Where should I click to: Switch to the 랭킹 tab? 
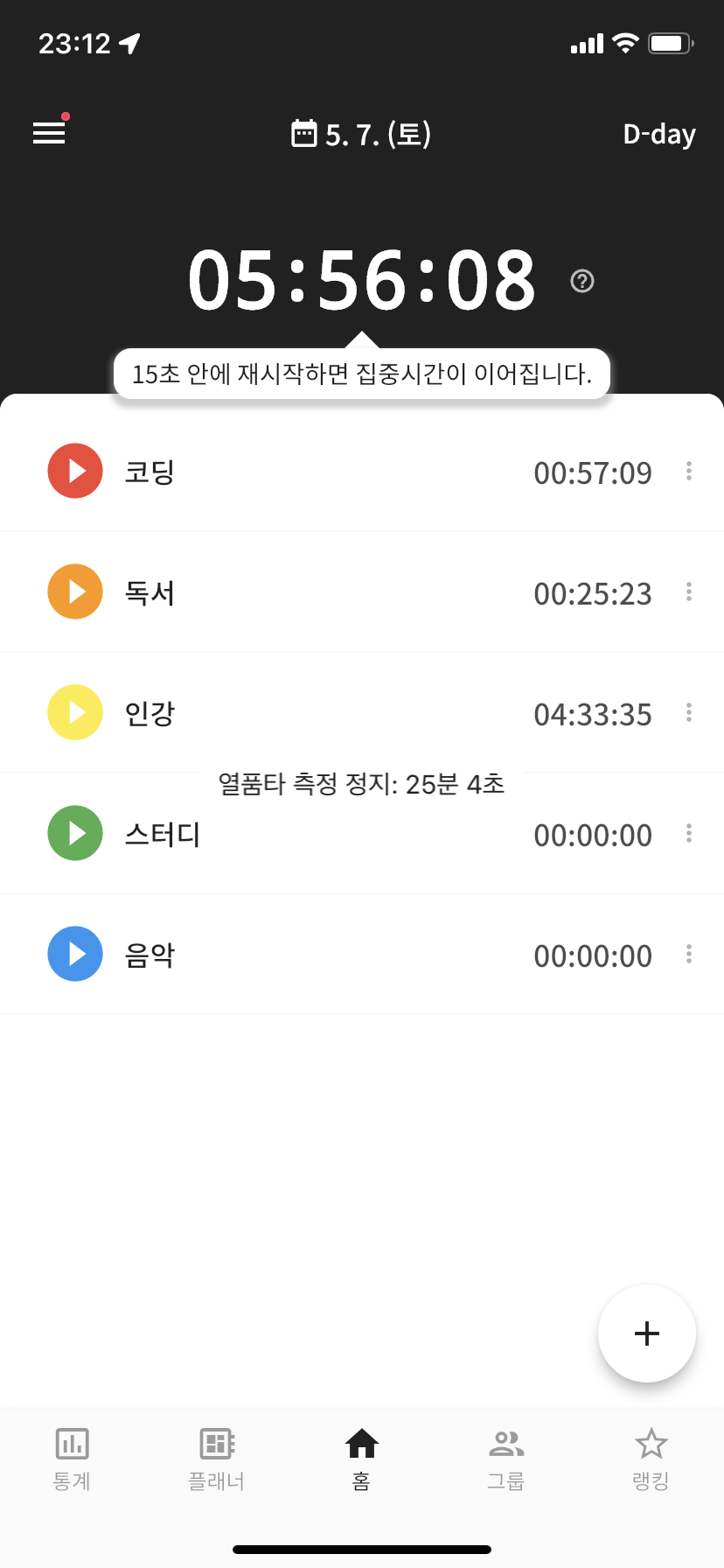click(651, 1459)
